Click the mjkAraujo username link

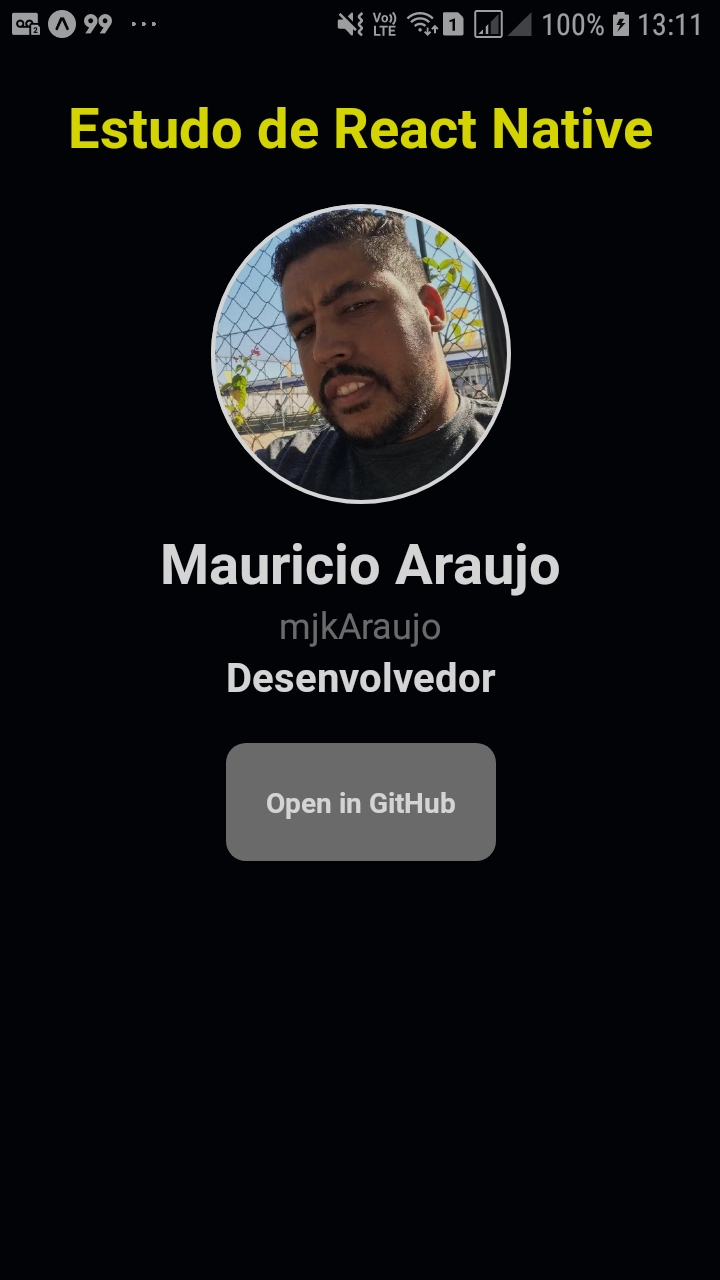pos(360,627)
